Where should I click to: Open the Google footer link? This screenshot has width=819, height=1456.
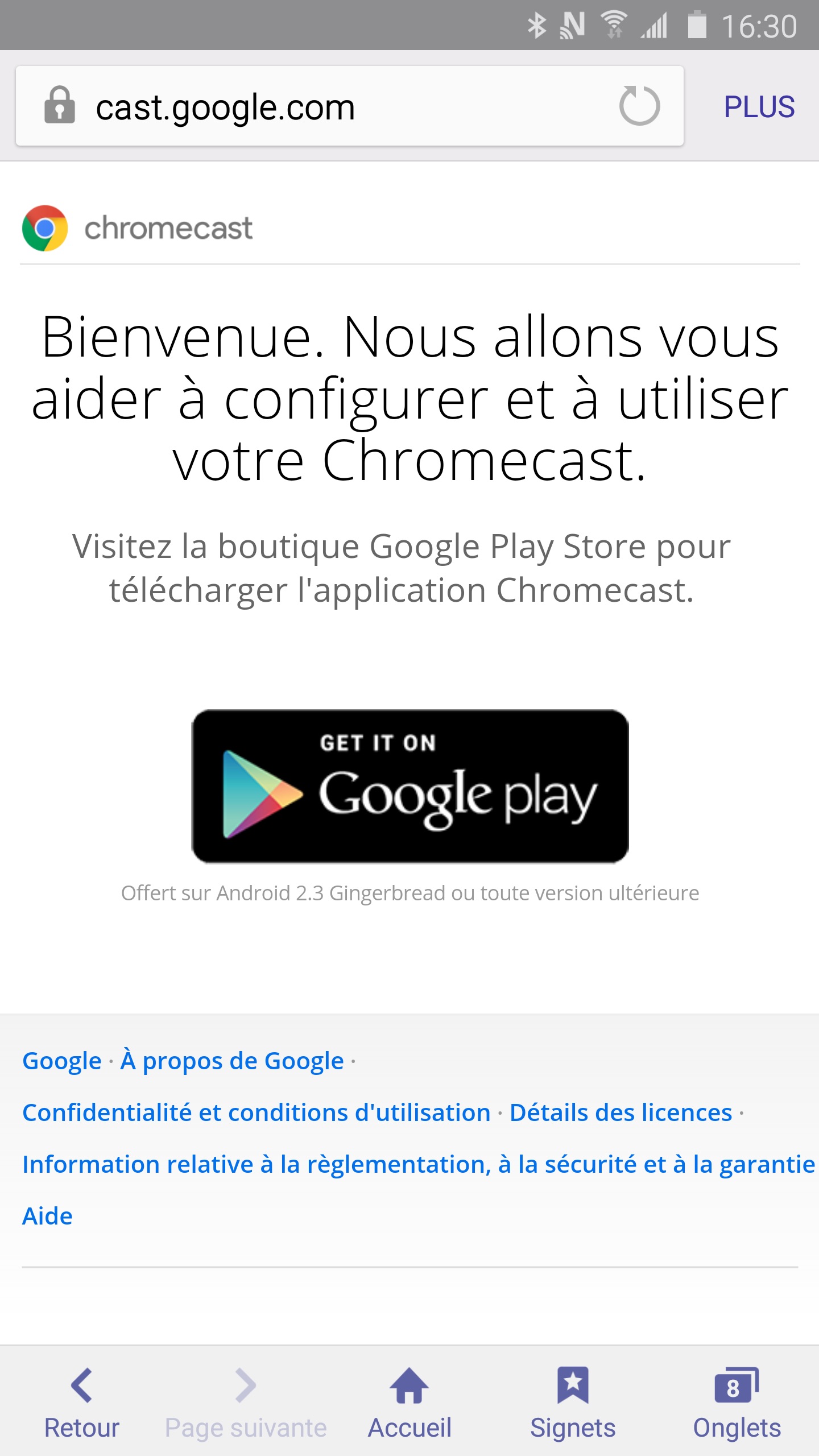point(61,1061)
